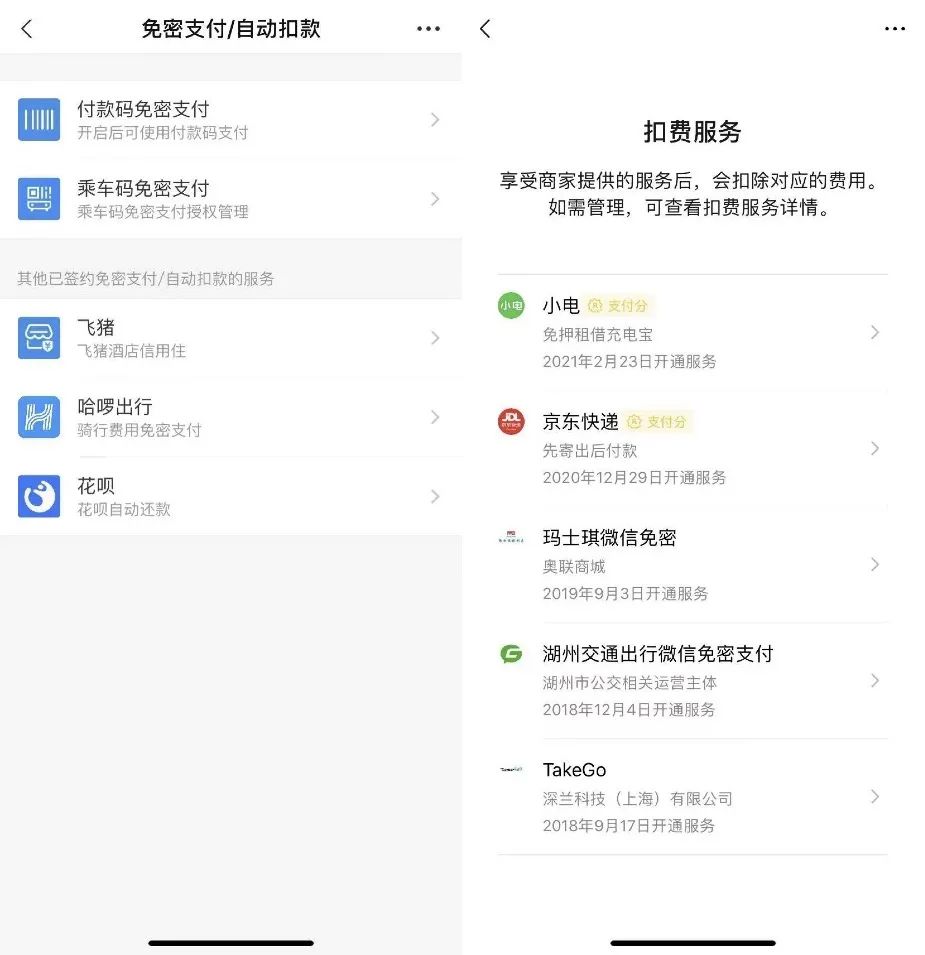
Task: Expand 玛士琪微信免密 using its chevron
Action: click(x=876, y=565)
